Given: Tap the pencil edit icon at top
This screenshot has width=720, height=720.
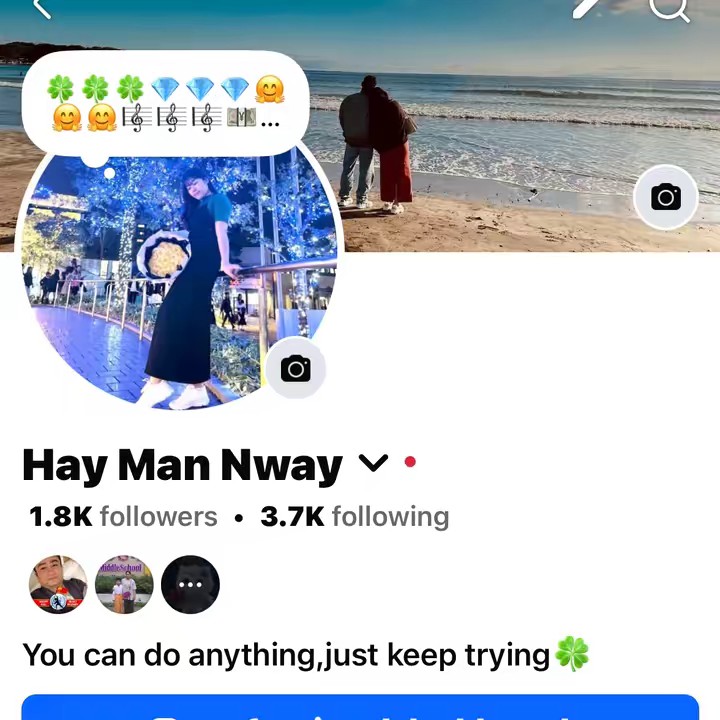Looking at the screenshot, I should pos(588,8).
